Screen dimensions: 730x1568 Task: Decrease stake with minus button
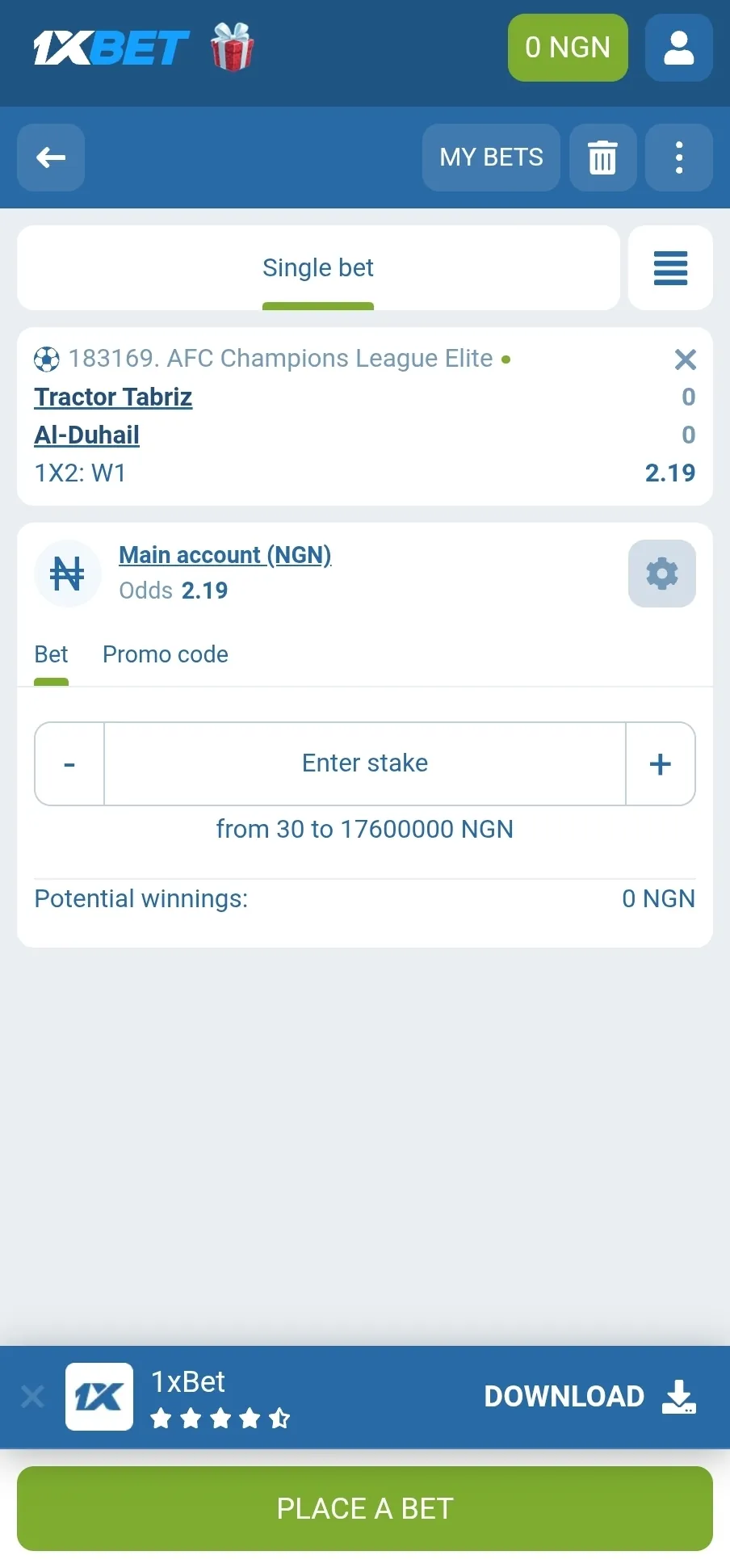(69, 764)
